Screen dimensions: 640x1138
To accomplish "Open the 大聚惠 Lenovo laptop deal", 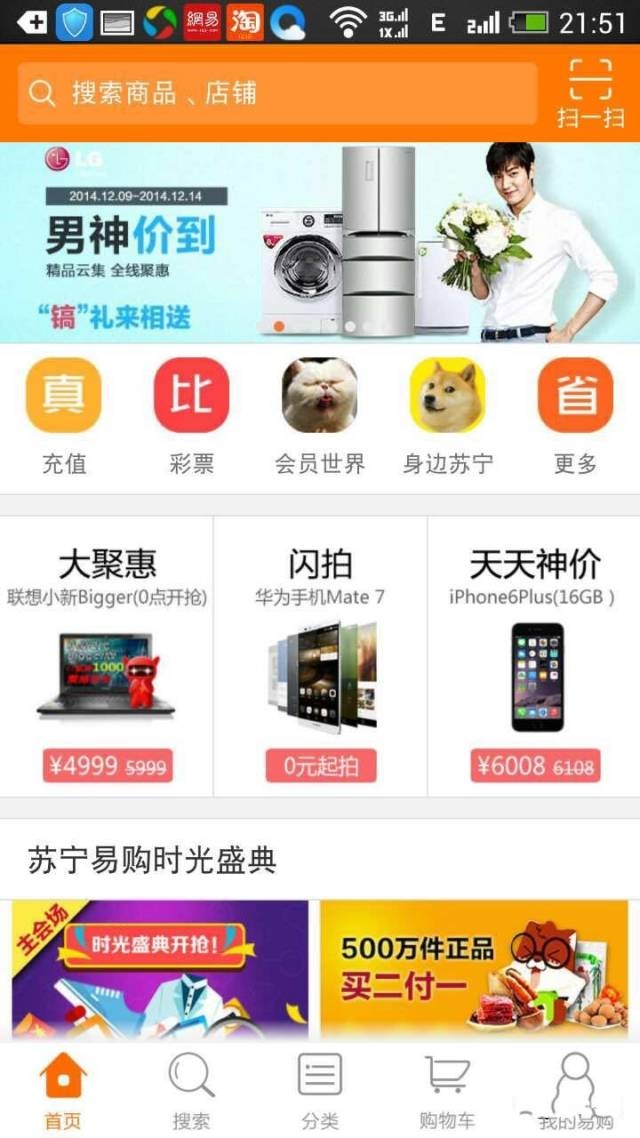I will (107, 655).
